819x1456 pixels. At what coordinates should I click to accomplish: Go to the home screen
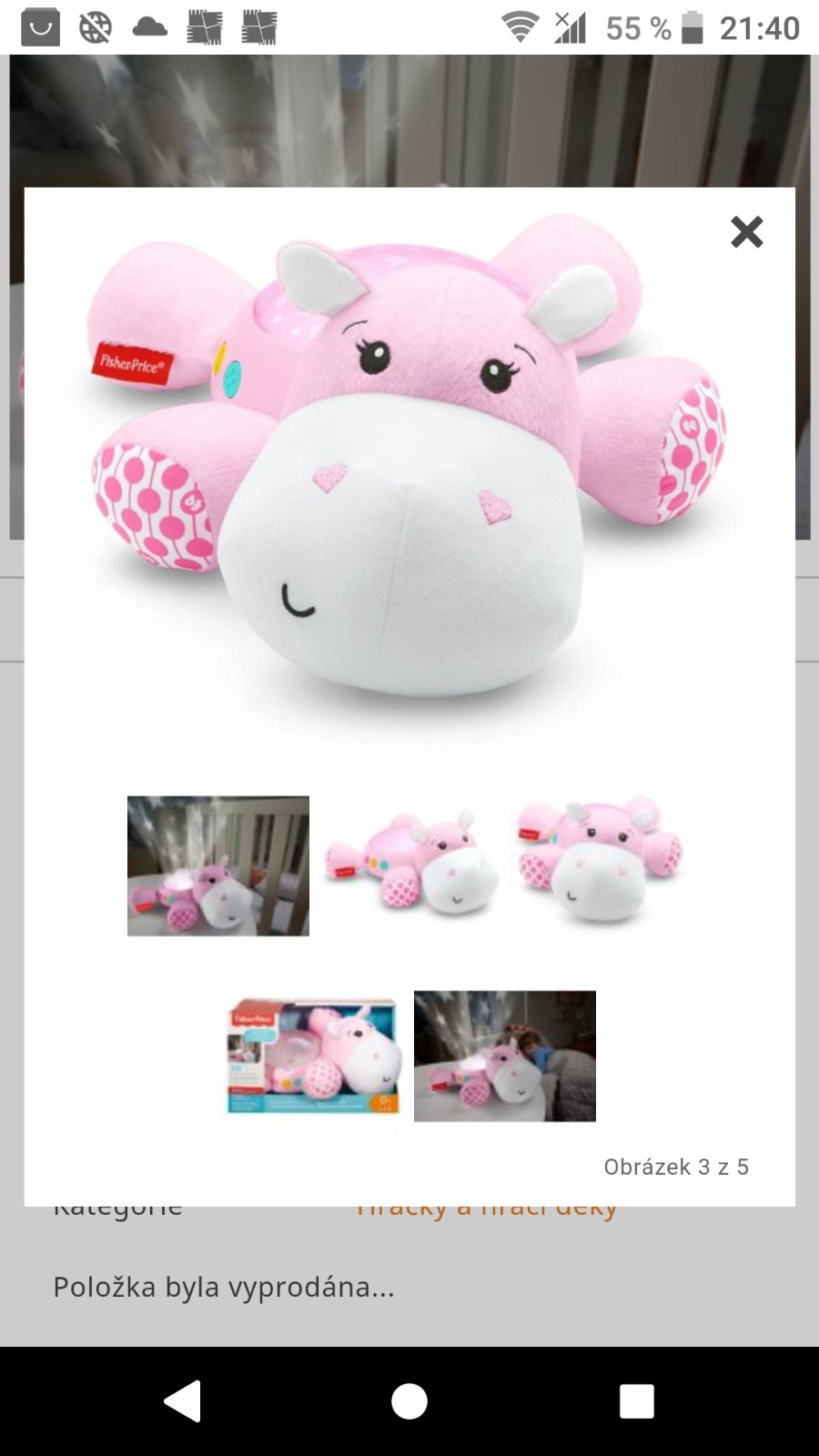click(409, 1400)
